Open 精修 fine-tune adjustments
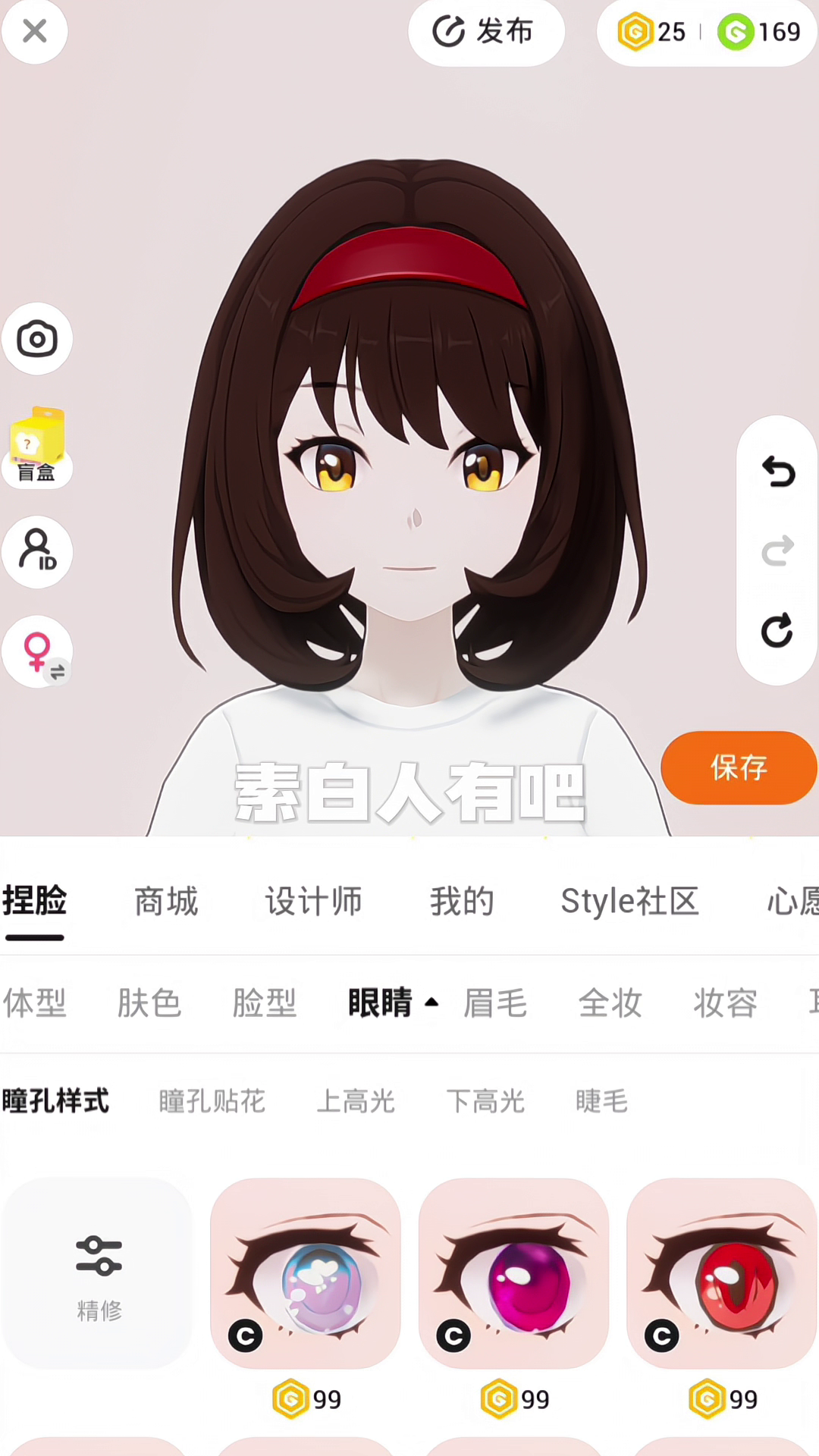Viewport: 819px width, 1456px height. [99, 1272]
